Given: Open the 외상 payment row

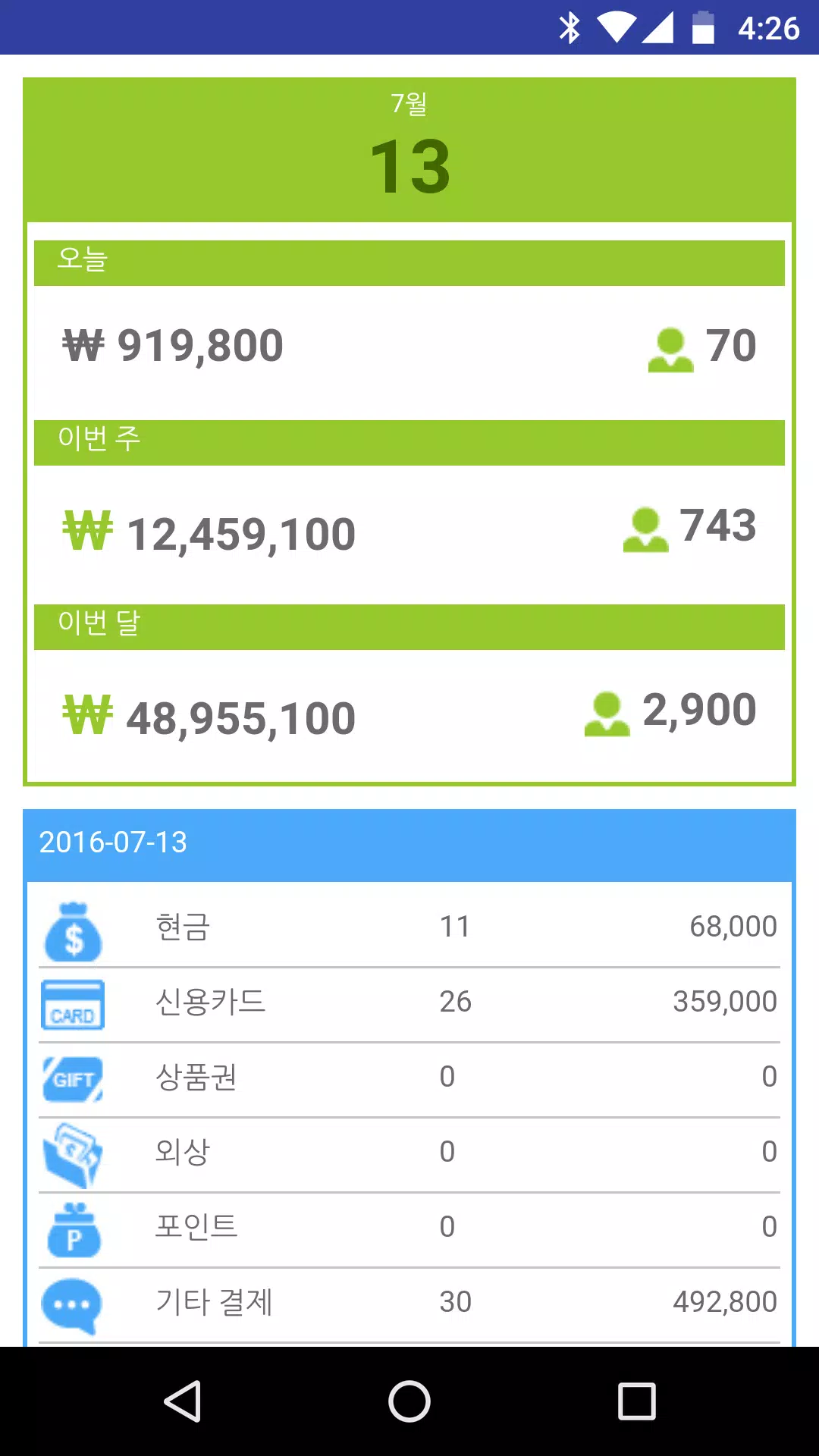Looking at the screenshot, I should (409, 1154).
